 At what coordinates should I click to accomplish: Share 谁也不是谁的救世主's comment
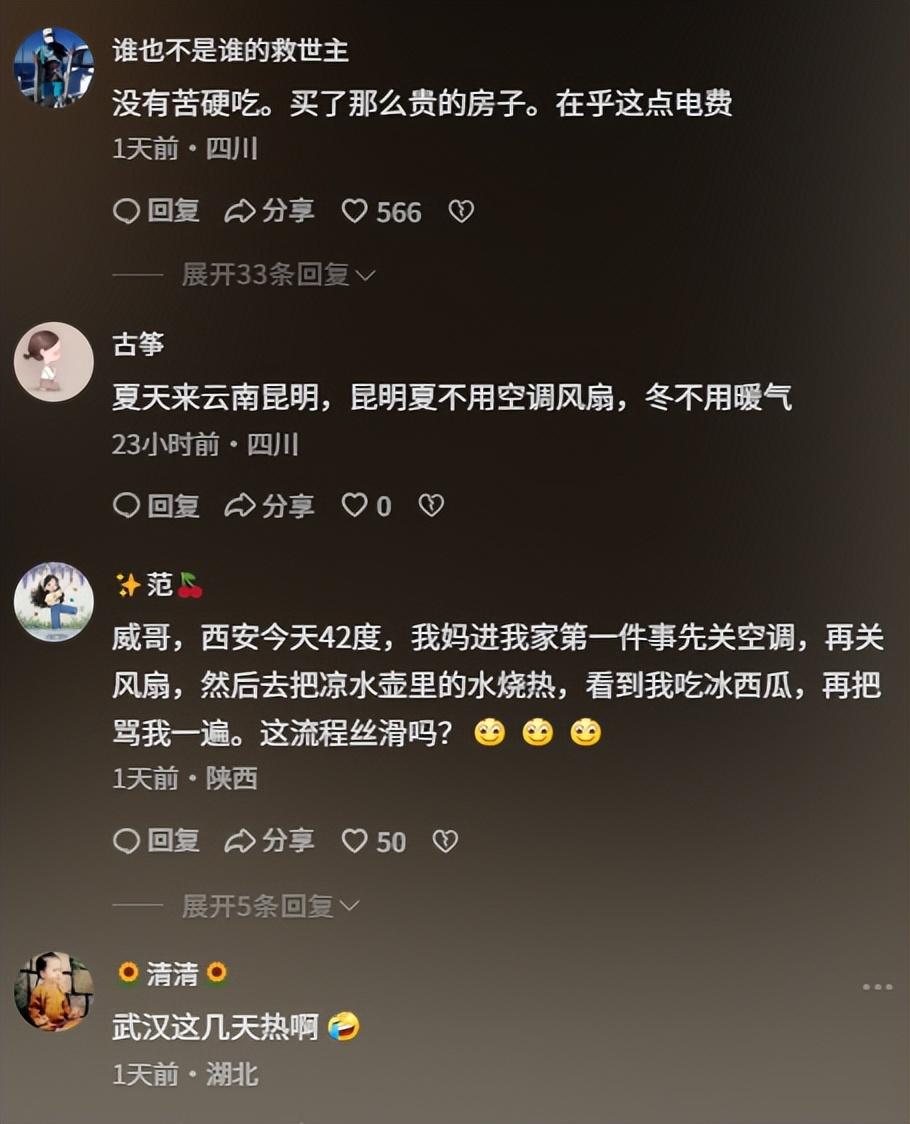(269, 211)
